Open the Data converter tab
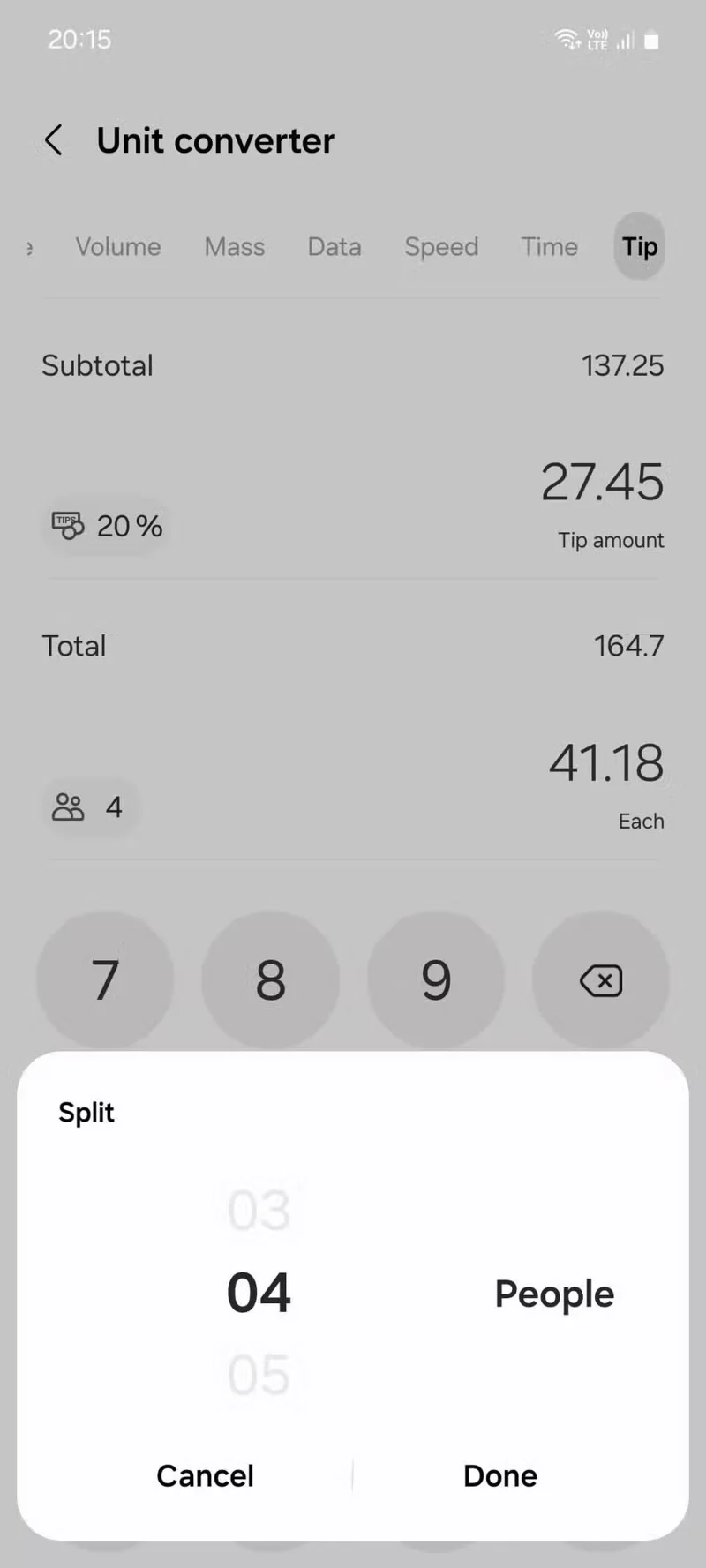Screen dimensions: 706x1568 [x=334, y=247]
